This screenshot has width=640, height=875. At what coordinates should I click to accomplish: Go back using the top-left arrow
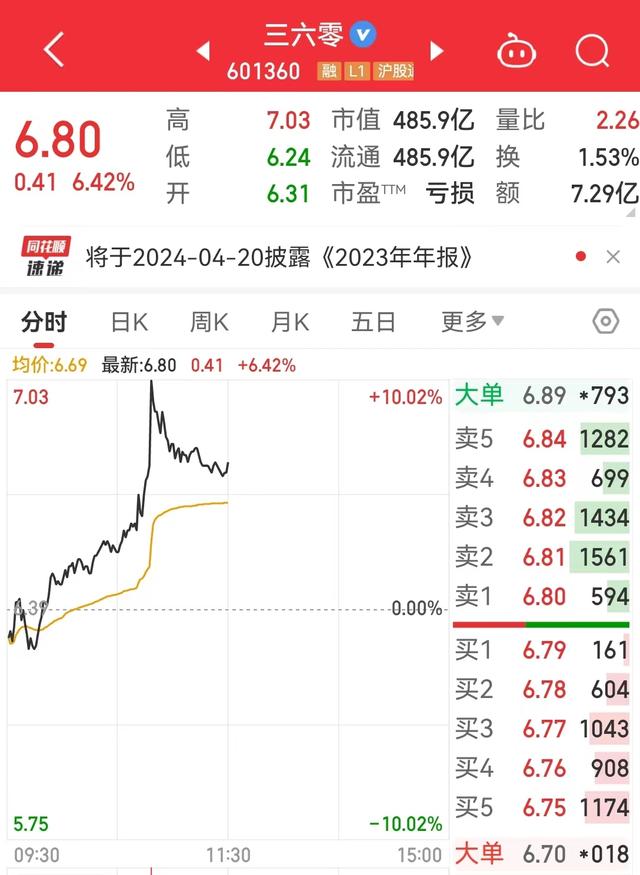point(54,48)
